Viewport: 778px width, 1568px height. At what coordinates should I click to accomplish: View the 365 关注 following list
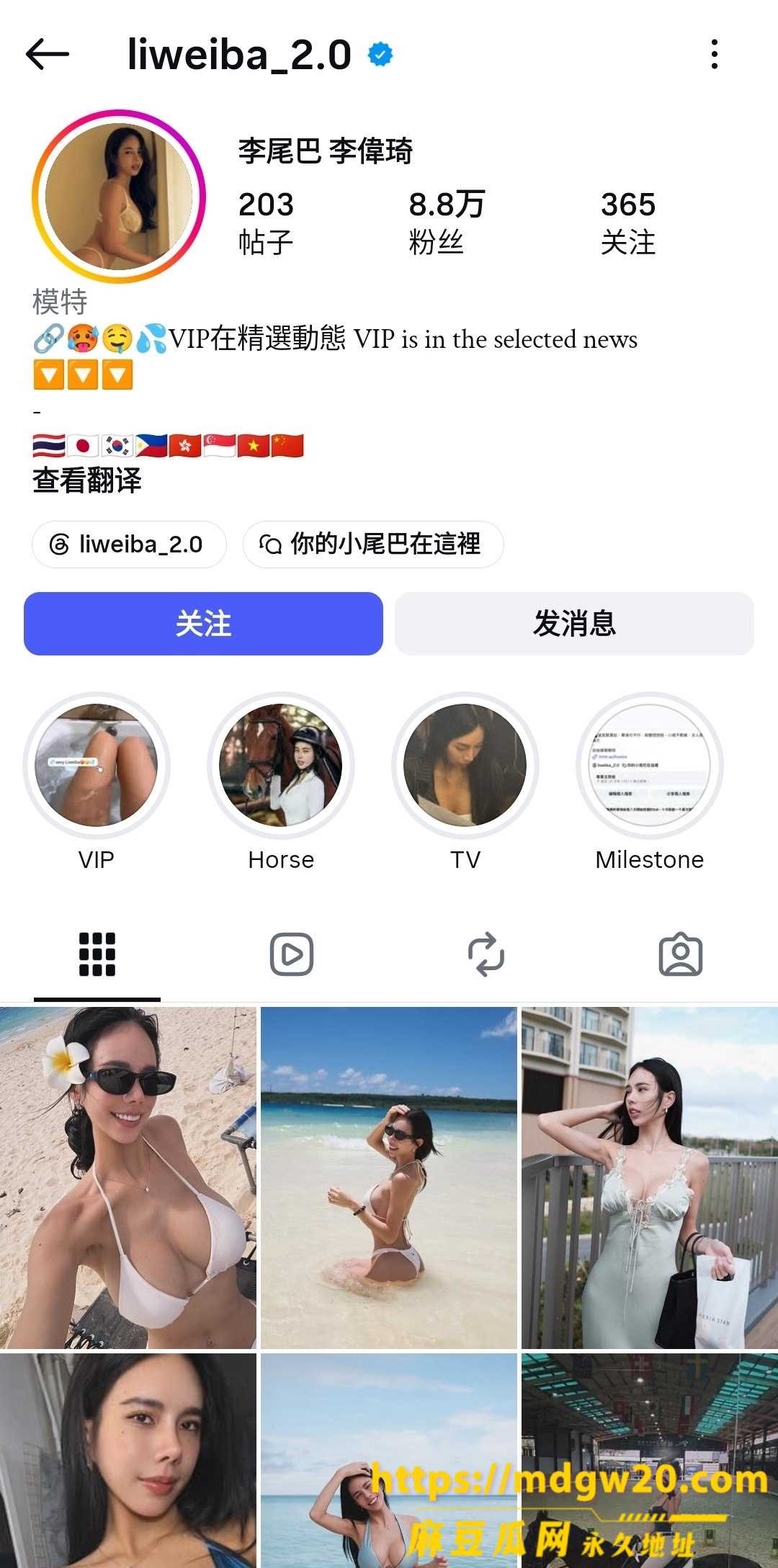(628, 223)
